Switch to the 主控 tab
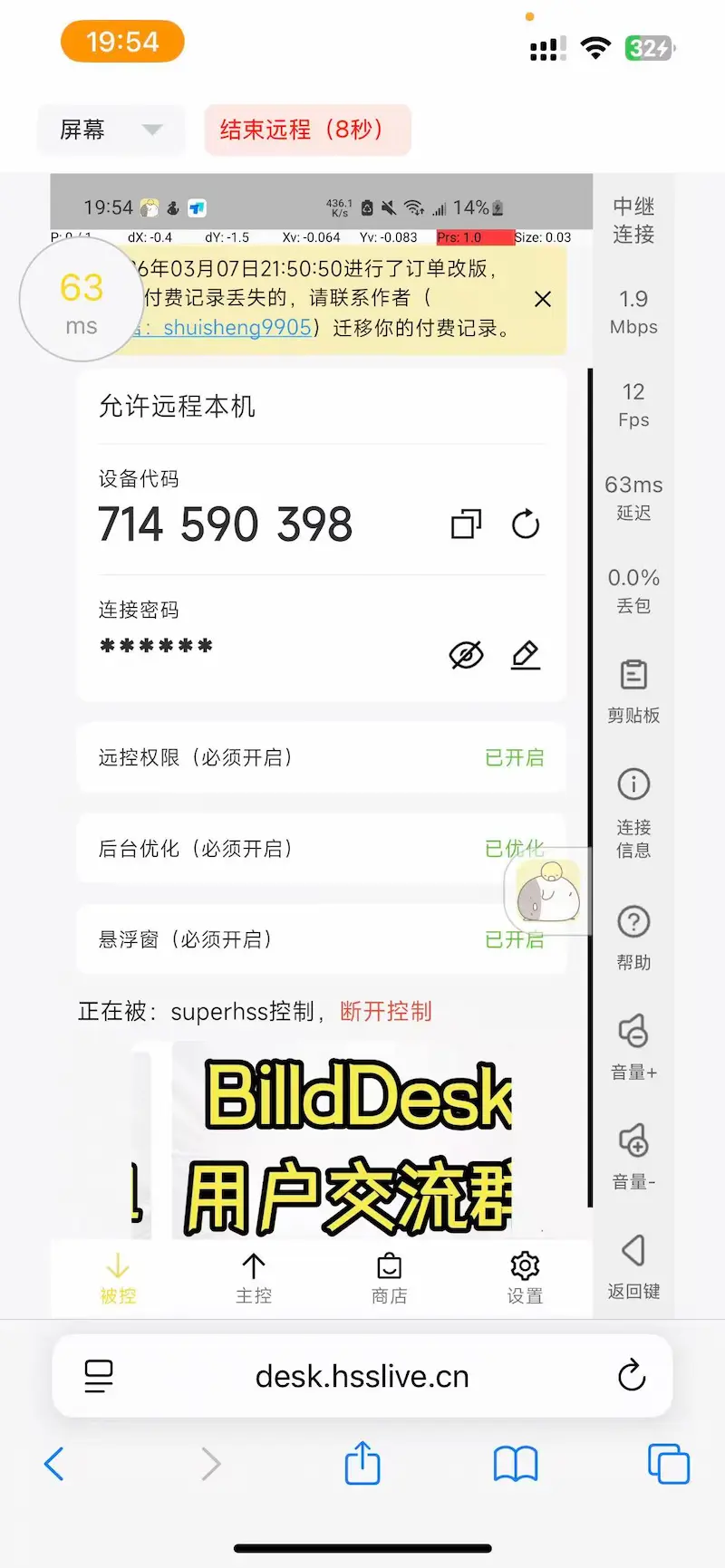725x1568 pixels. click(x=254, y=1278)
